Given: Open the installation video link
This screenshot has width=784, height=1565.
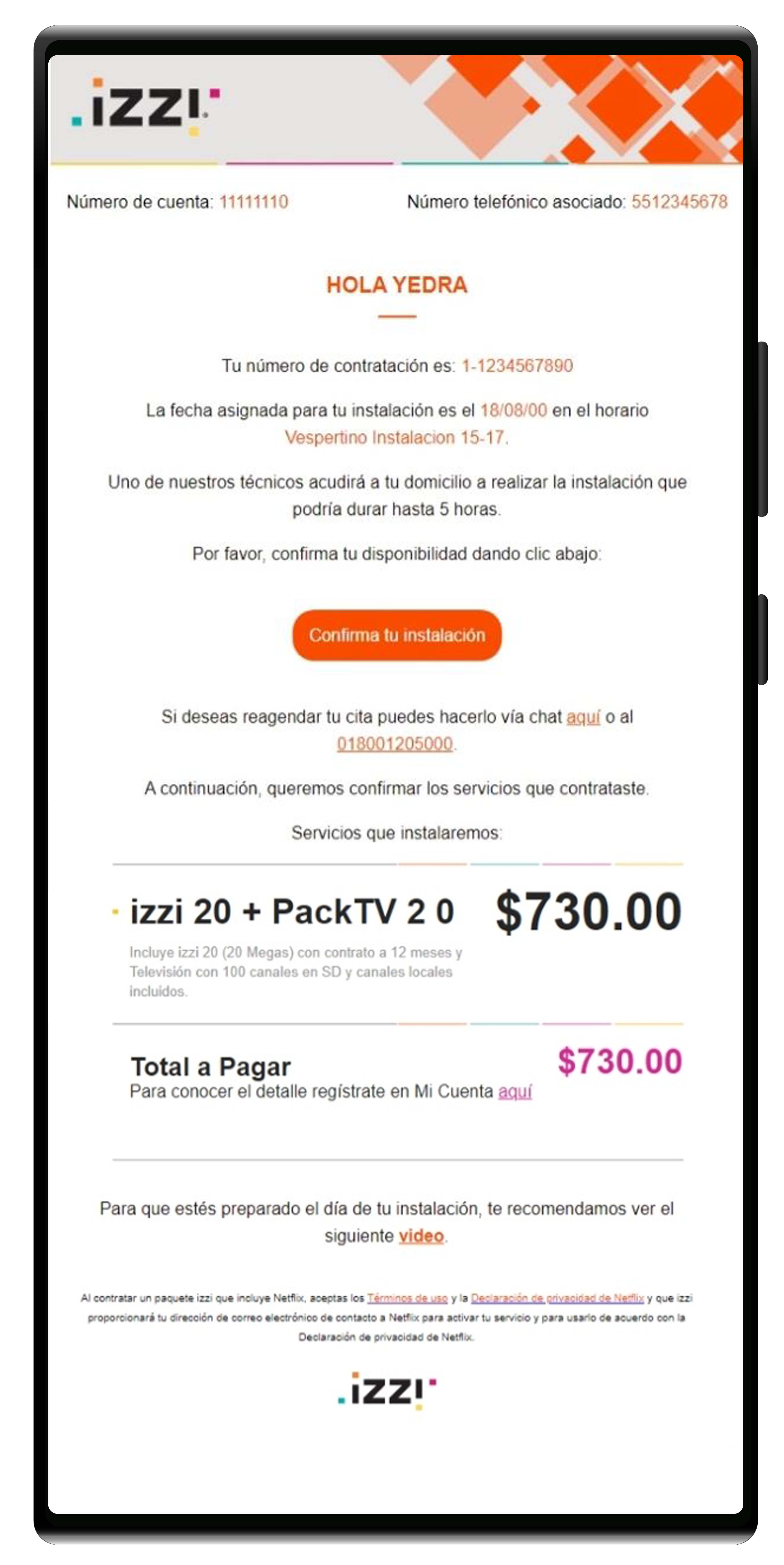Looking at the screenshot, I should click(x=421, y=1236).
